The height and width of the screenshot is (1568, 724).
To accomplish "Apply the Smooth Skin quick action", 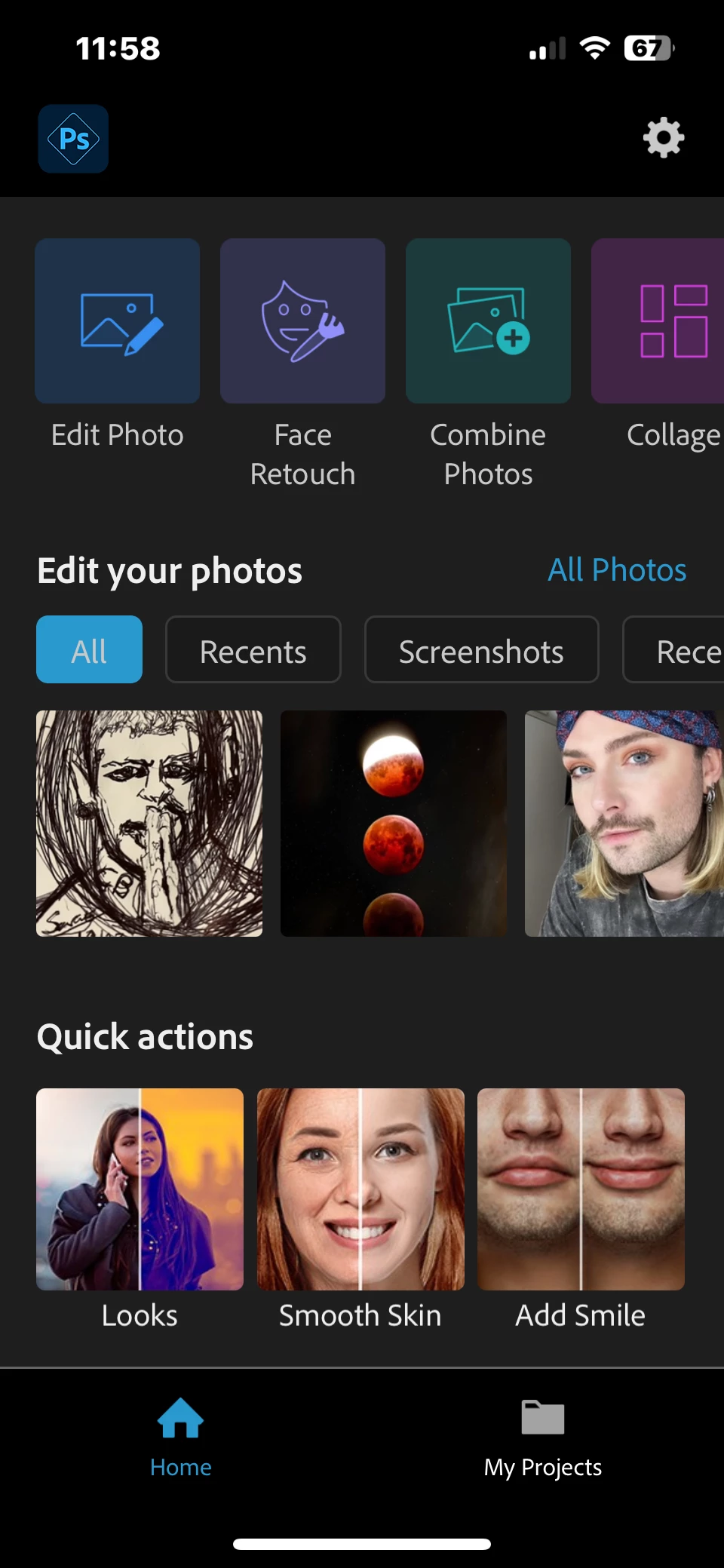I will pyautogui.click(x=360, y=1189).
